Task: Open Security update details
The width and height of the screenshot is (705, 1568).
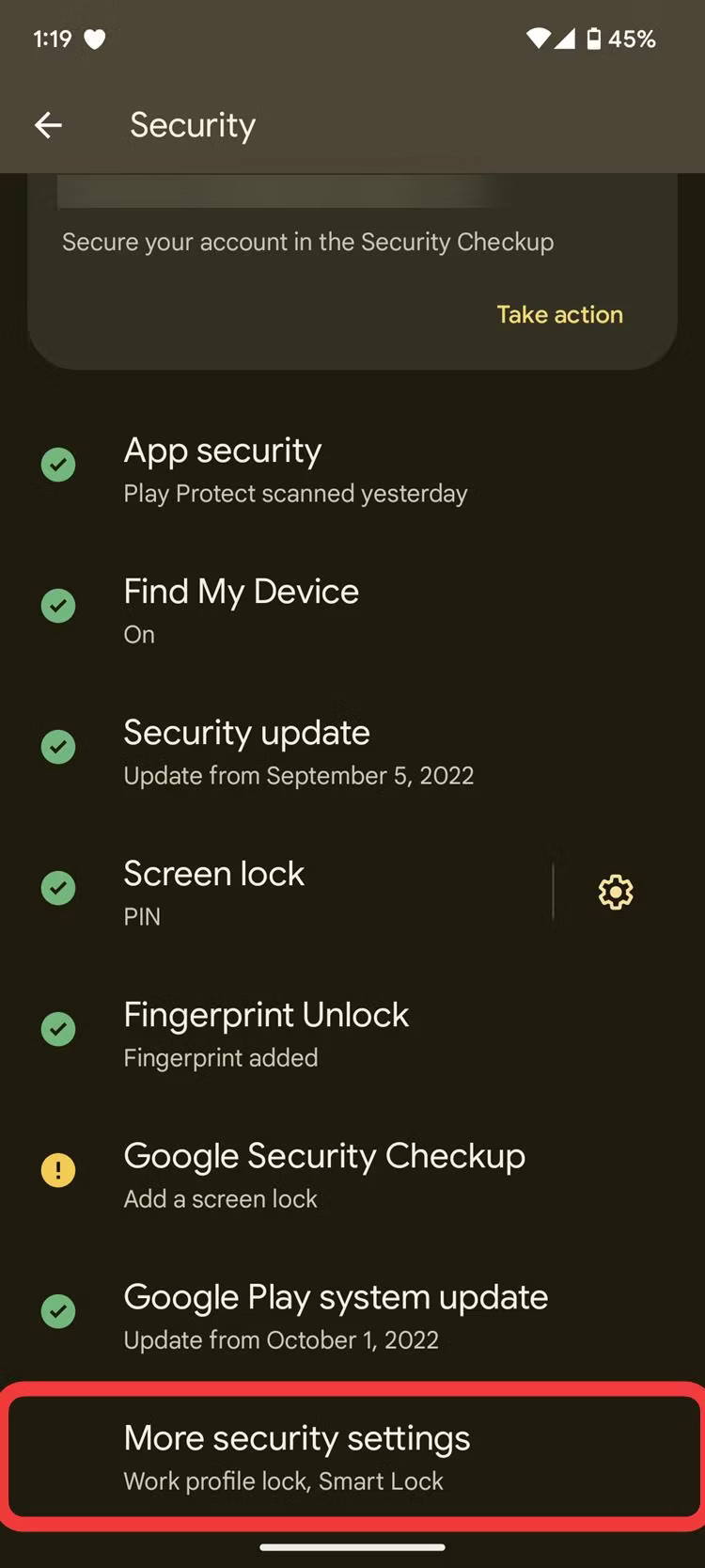Action: click(352, 752)
